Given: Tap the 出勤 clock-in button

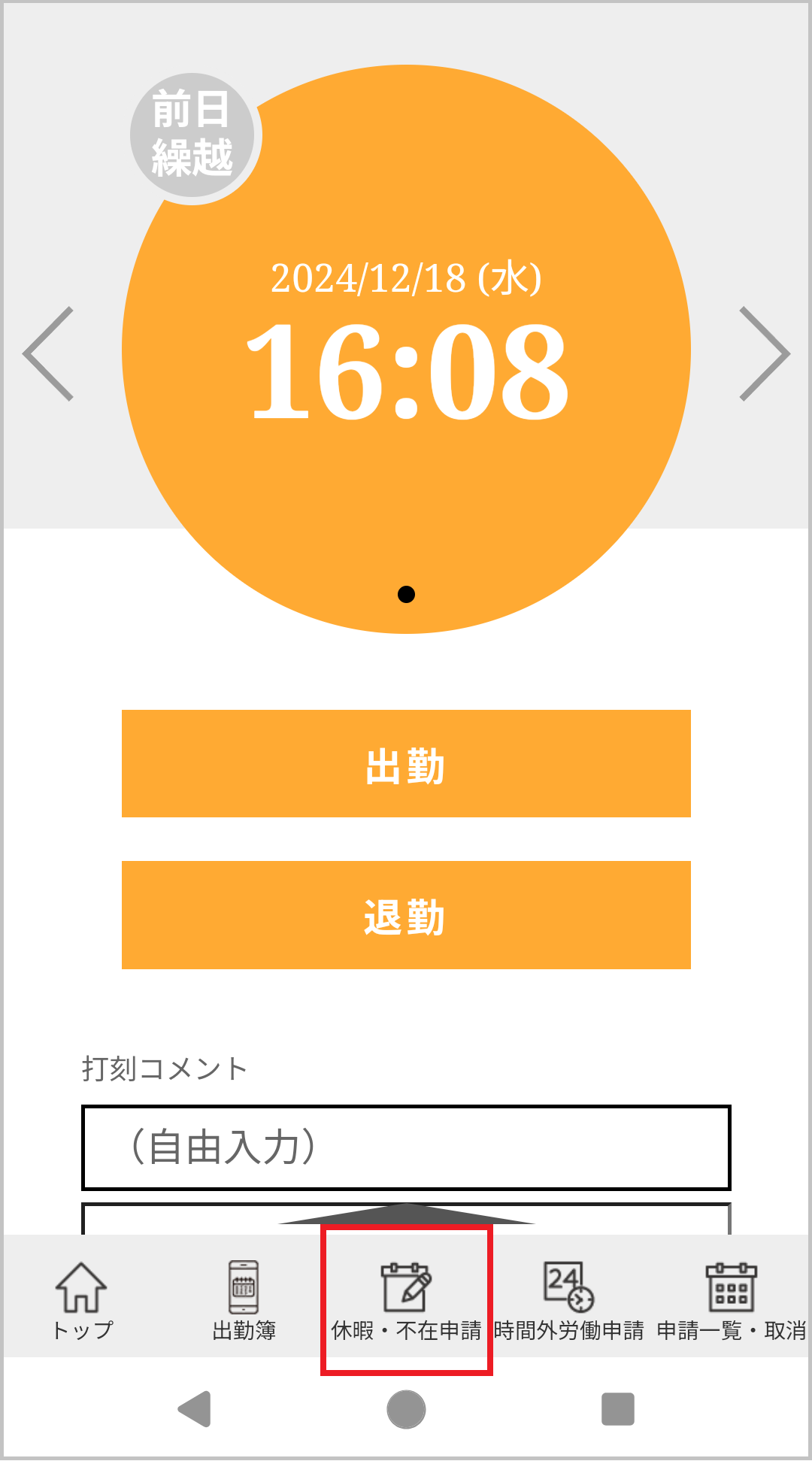Looking at the screenshot, I should pos(406,763).
